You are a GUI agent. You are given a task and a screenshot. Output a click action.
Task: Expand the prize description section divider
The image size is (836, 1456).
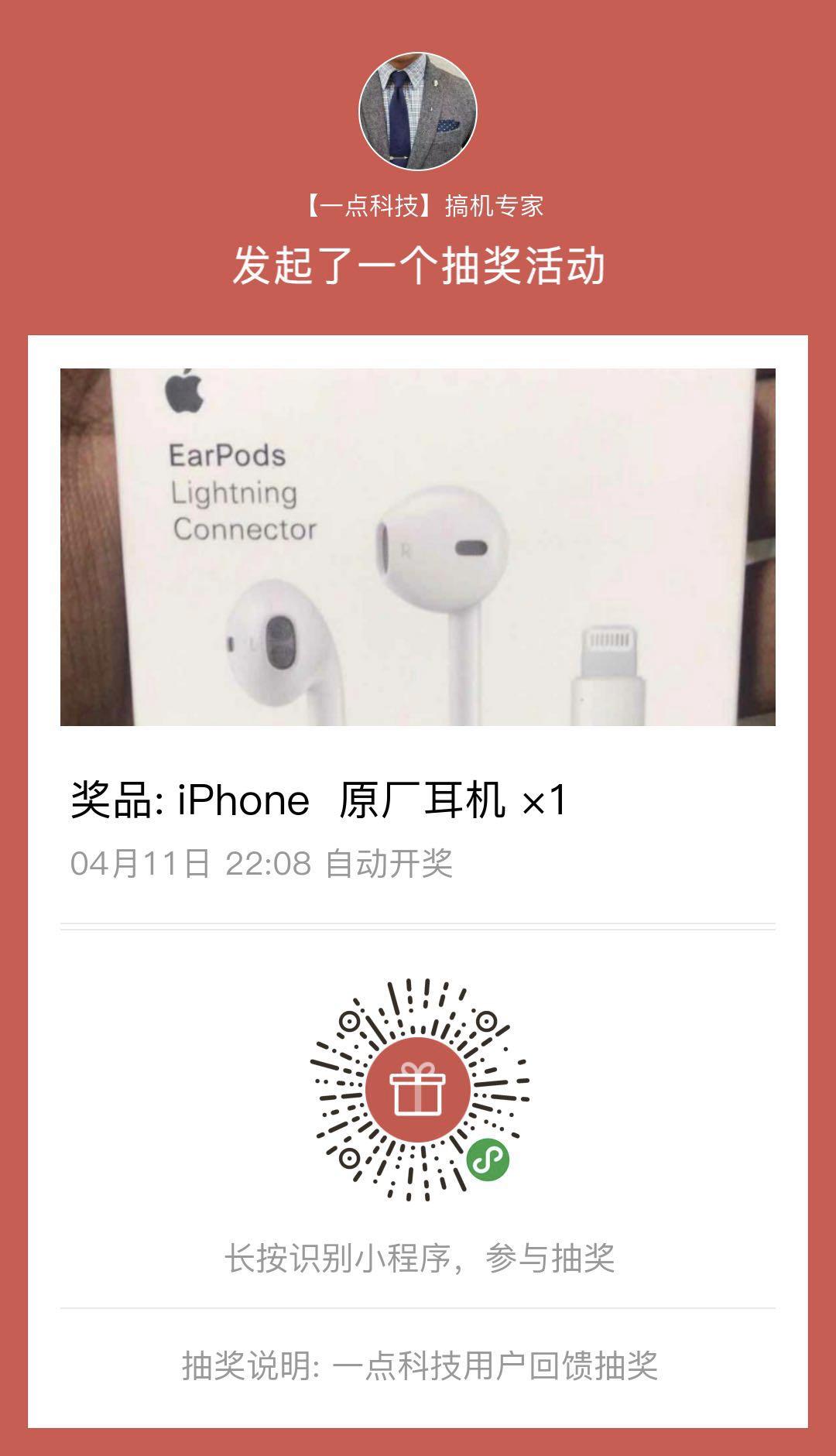[418, 926]
